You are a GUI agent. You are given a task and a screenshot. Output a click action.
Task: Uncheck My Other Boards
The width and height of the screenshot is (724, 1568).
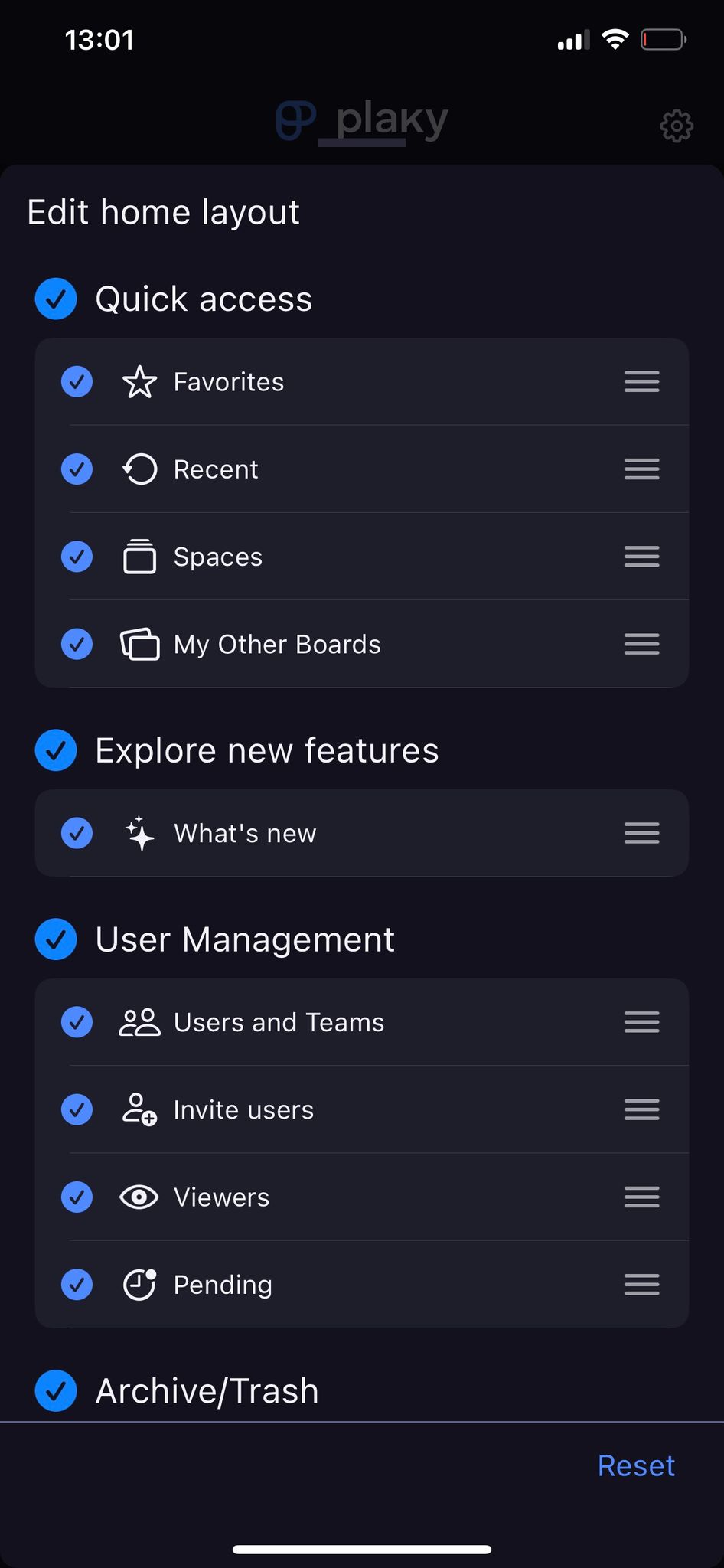pos(77,644)
